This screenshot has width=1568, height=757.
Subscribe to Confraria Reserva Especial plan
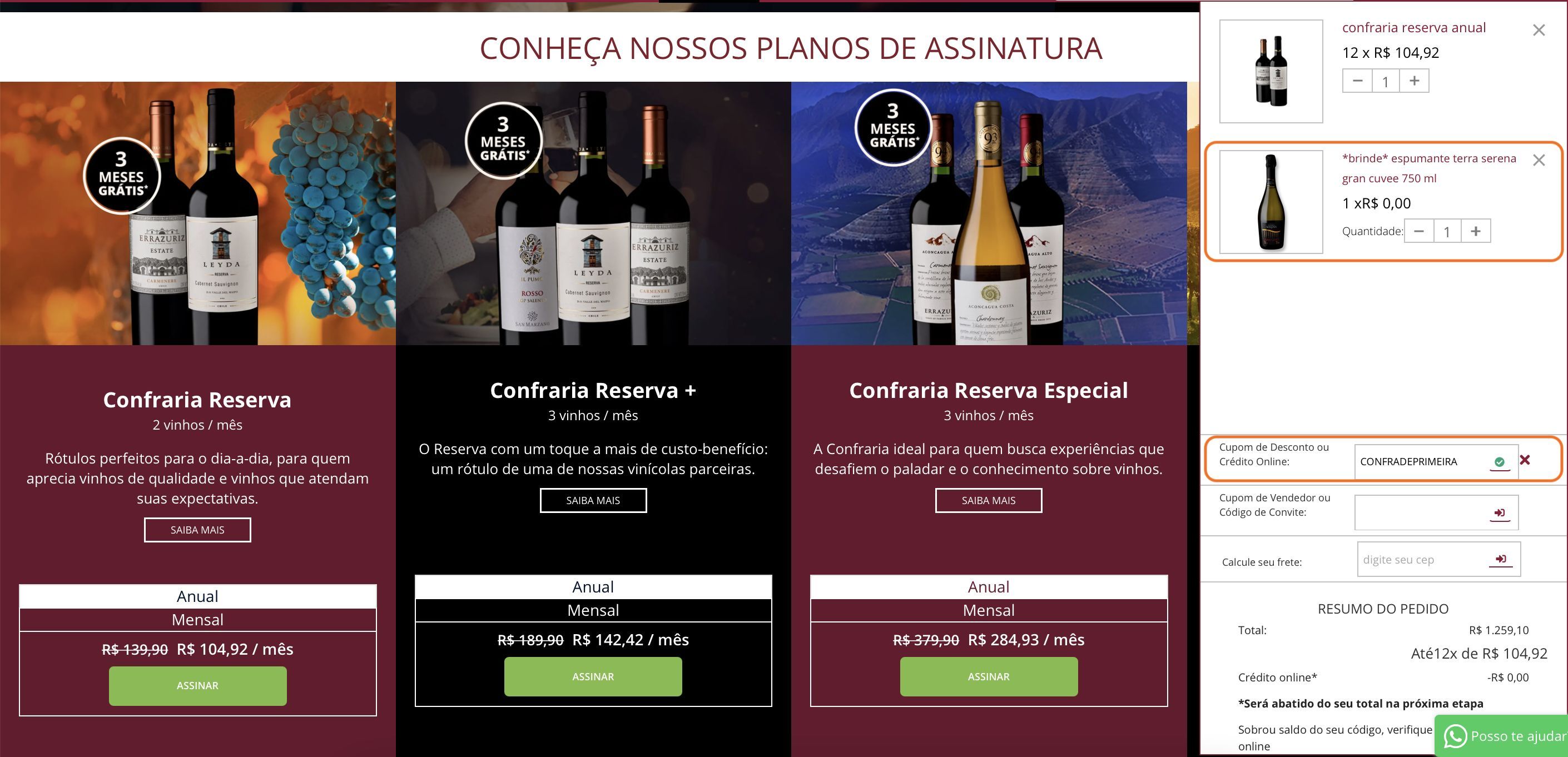click(x=988, y=676)
